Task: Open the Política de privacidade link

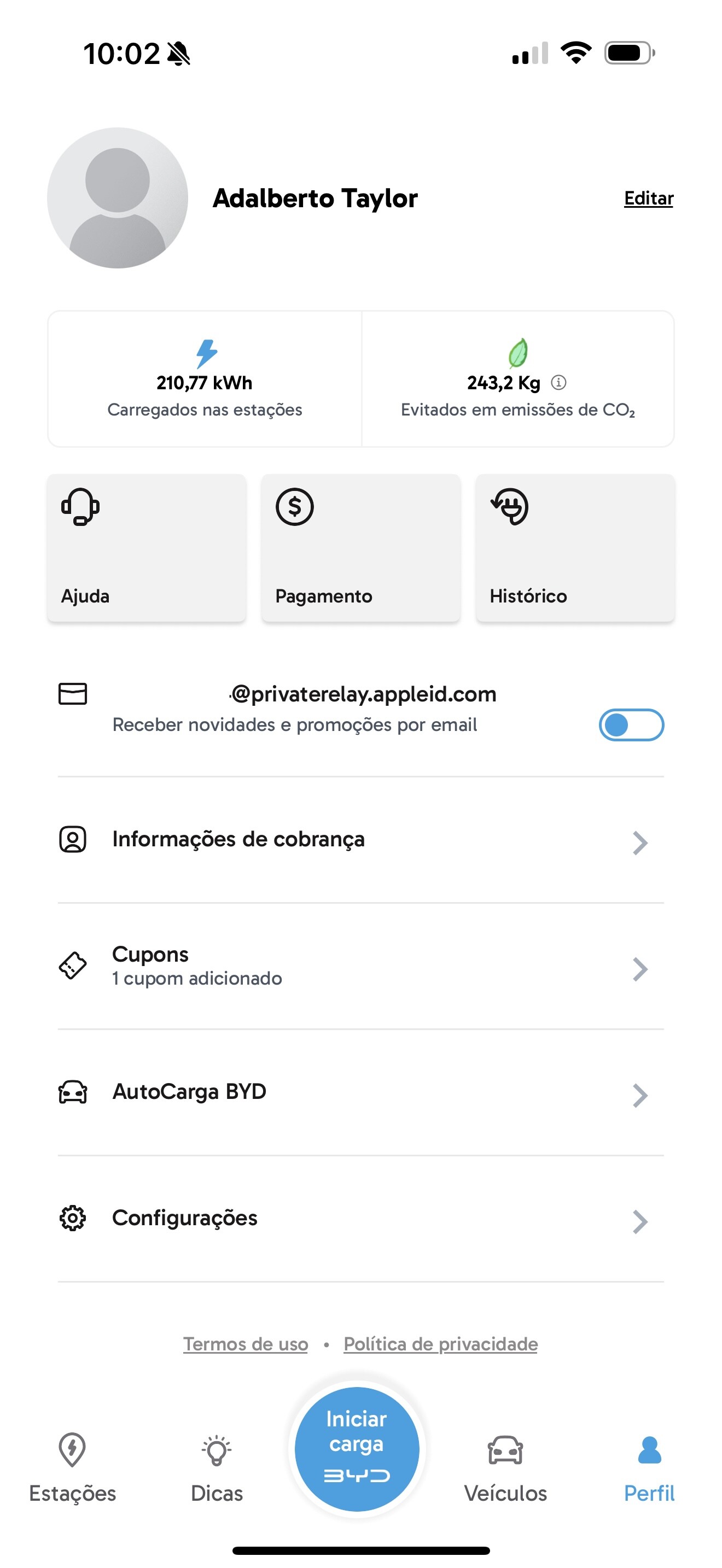Action: click(441, 1344)
